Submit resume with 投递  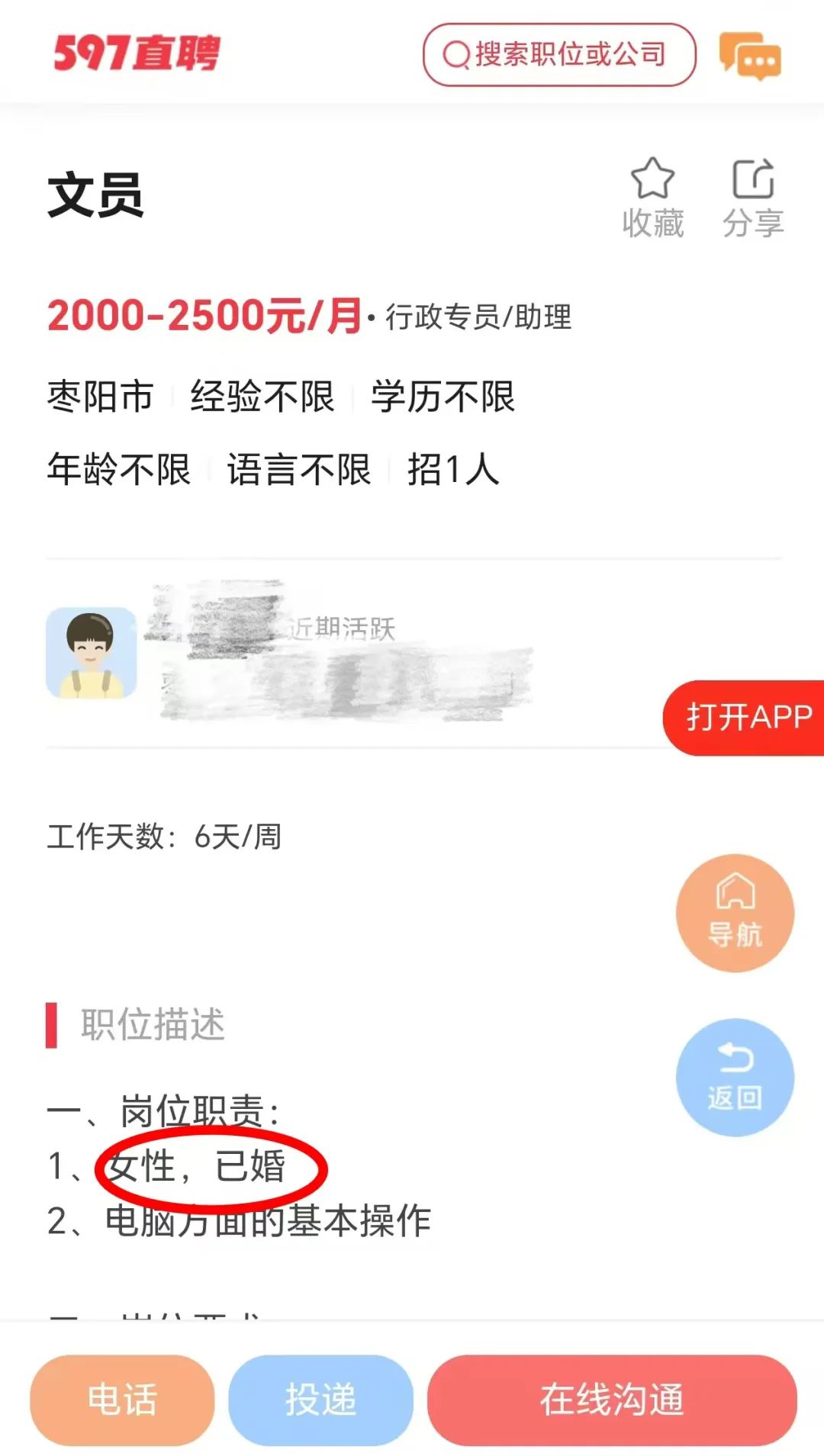[x=320, y=1400]
